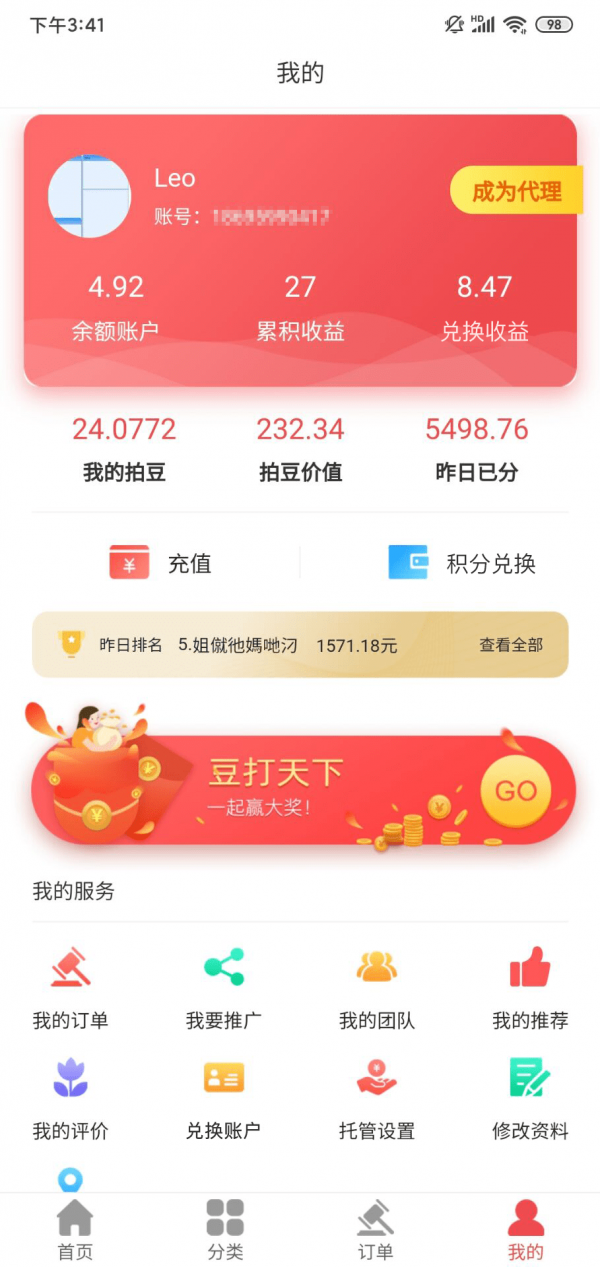The image size is (600, 1267).
Task: Tap the 成为代理 button
Action: click(516, 191)
